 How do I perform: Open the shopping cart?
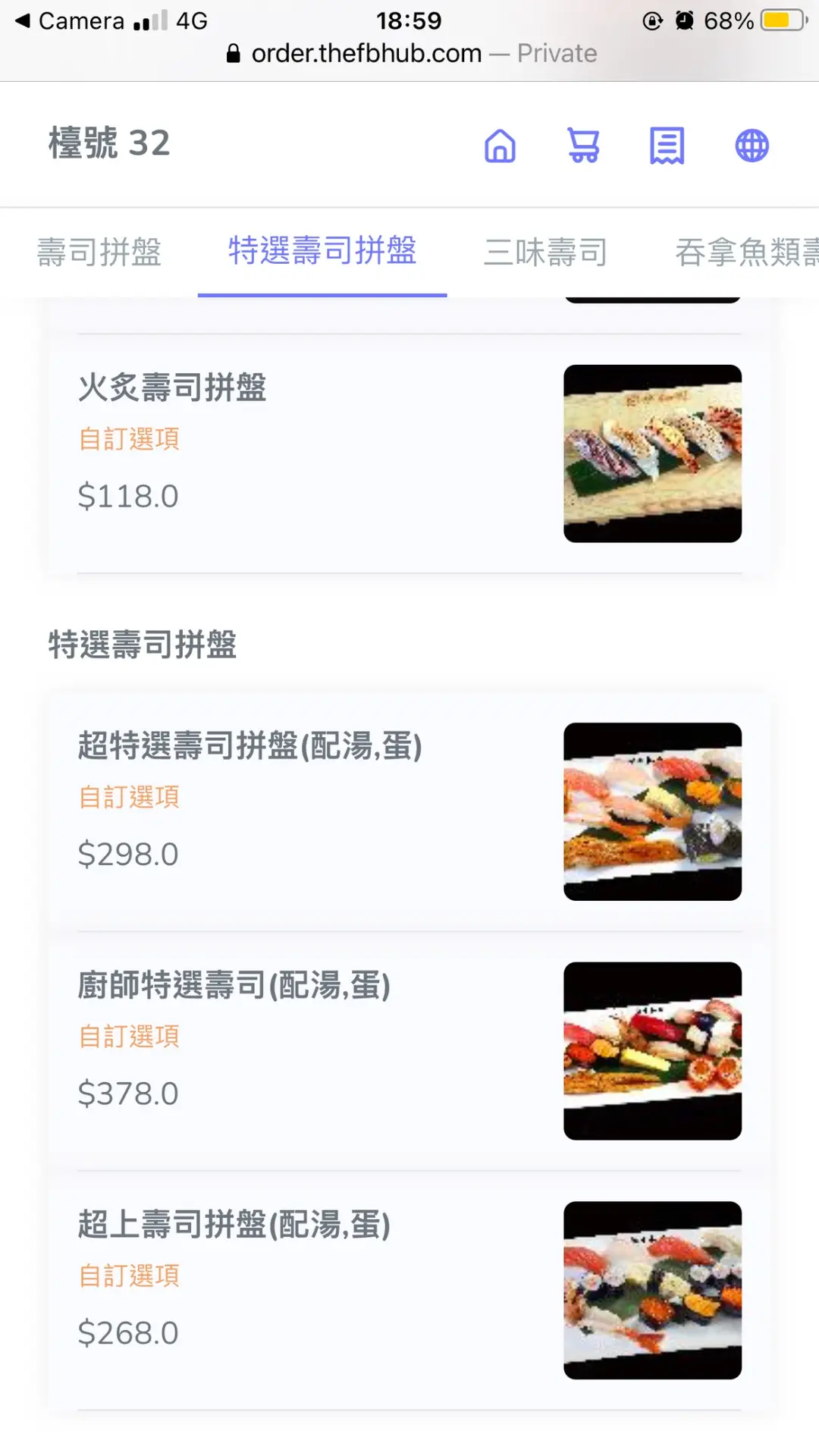[x=583, y=145]
